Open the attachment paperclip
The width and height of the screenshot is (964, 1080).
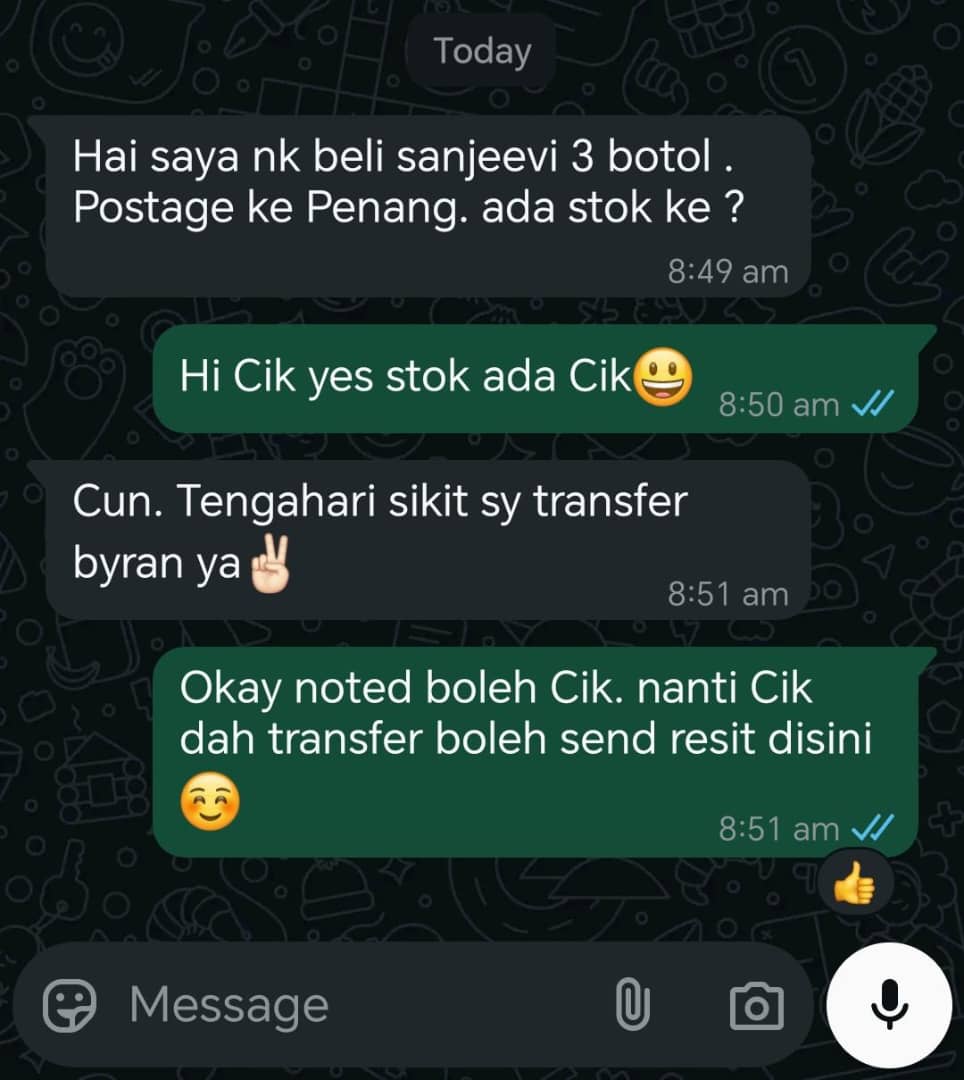632,1005
